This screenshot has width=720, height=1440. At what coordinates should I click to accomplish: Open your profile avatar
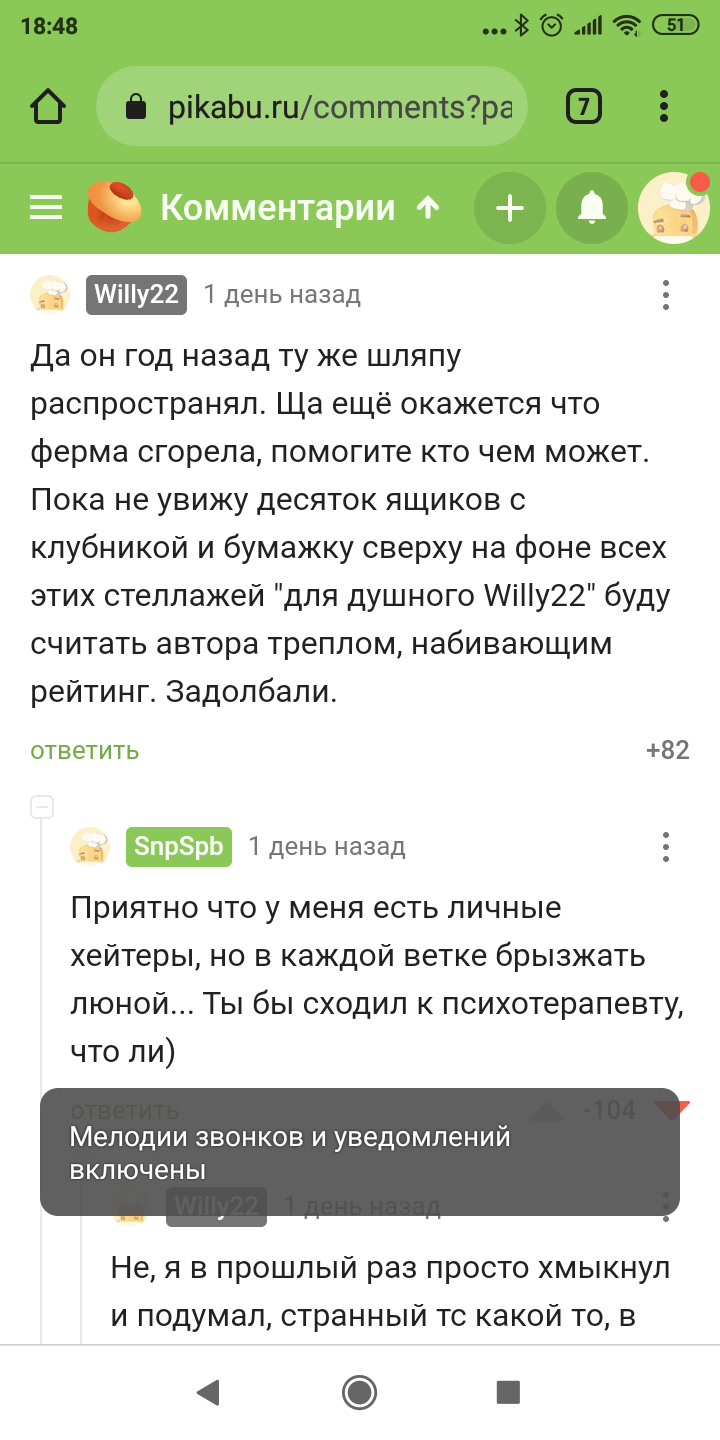pos(674,208)
